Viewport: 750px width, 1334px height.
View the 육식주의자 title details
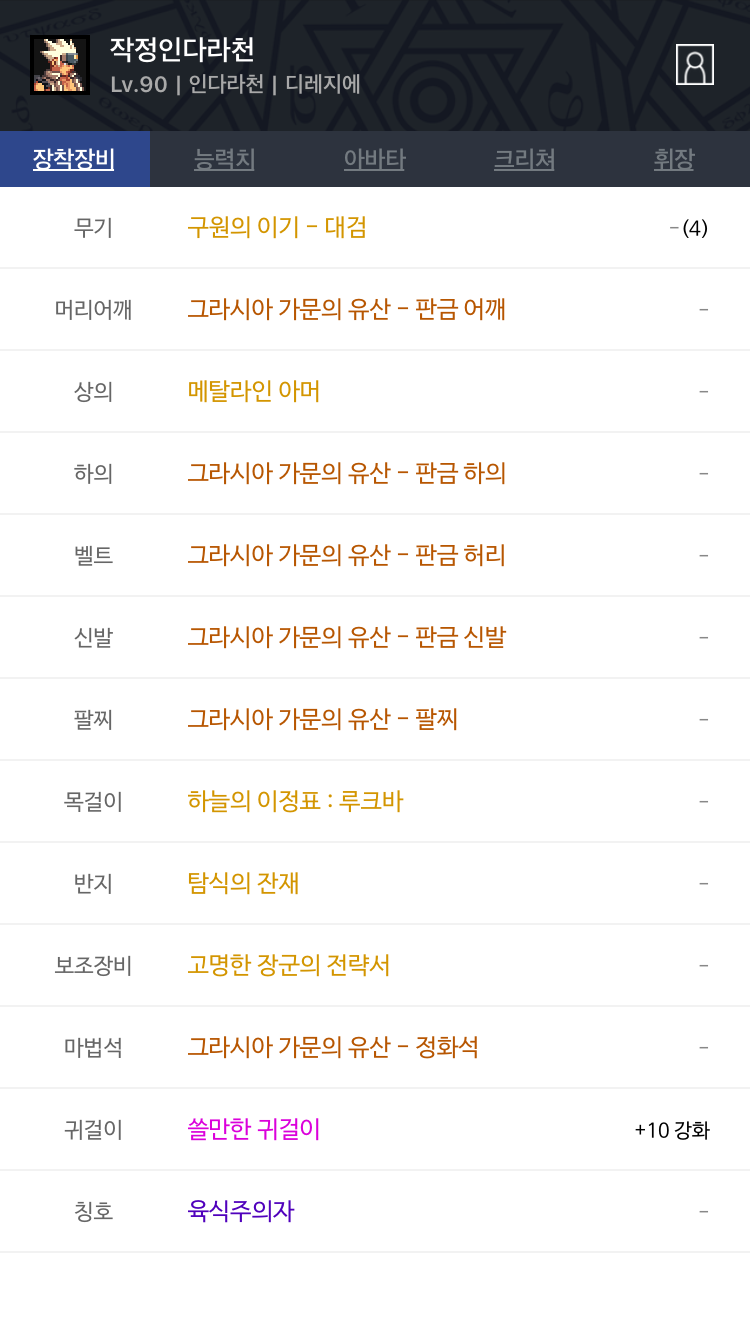241,1211
